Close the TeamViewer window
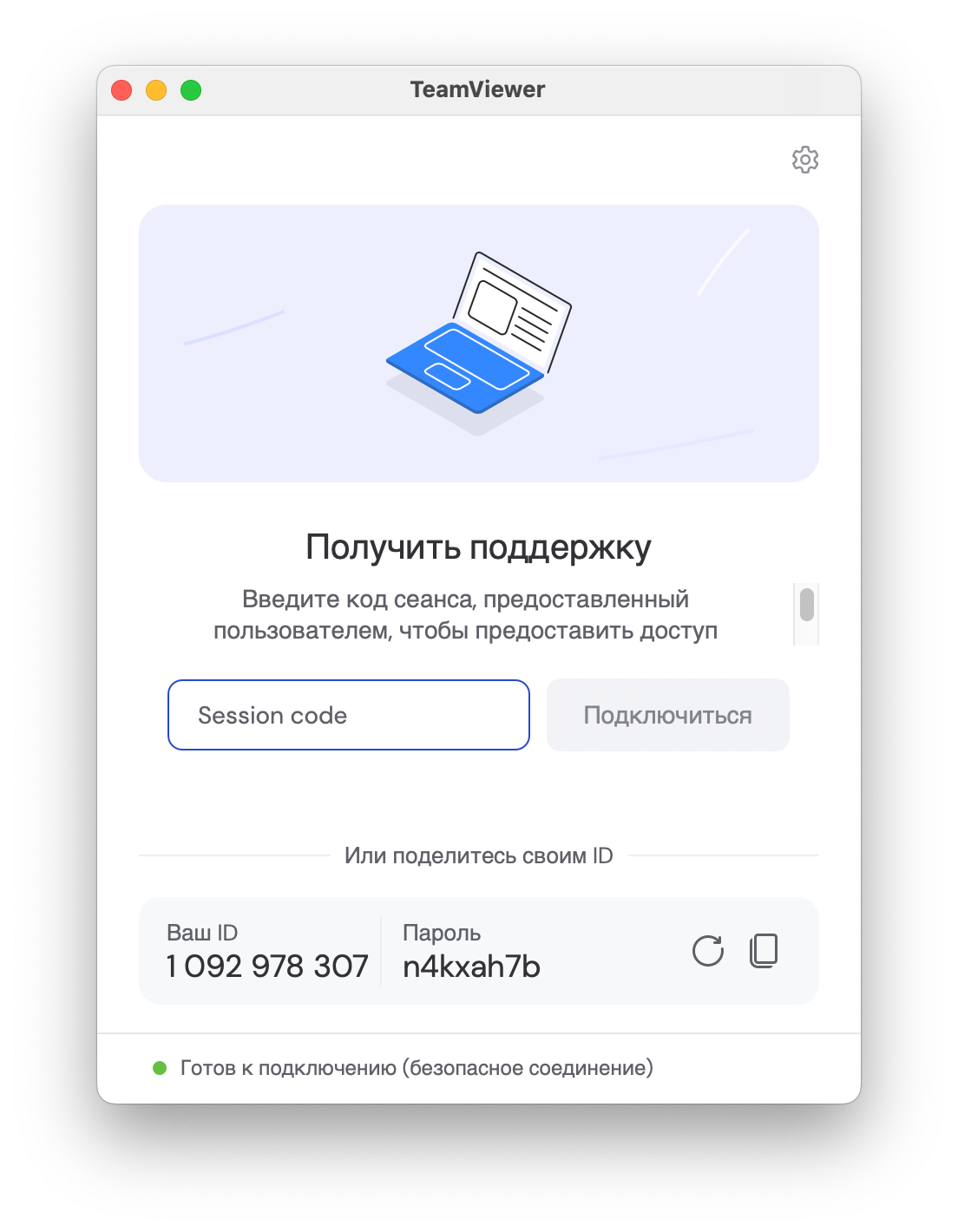 pos(121,90)
